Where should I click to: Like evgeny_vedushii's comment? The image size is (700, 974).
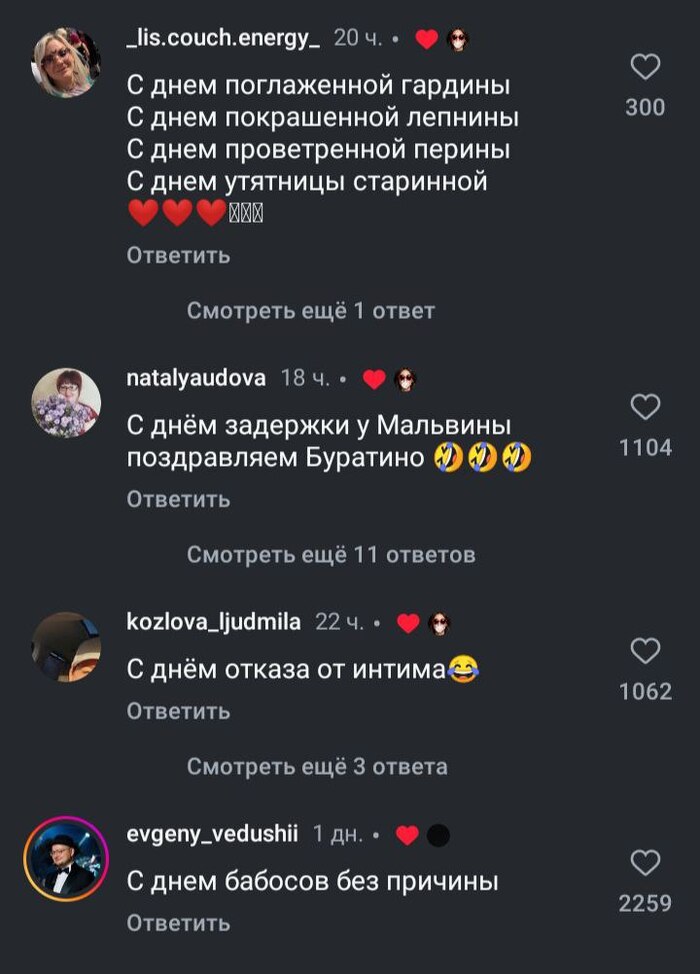click(646, 863)
